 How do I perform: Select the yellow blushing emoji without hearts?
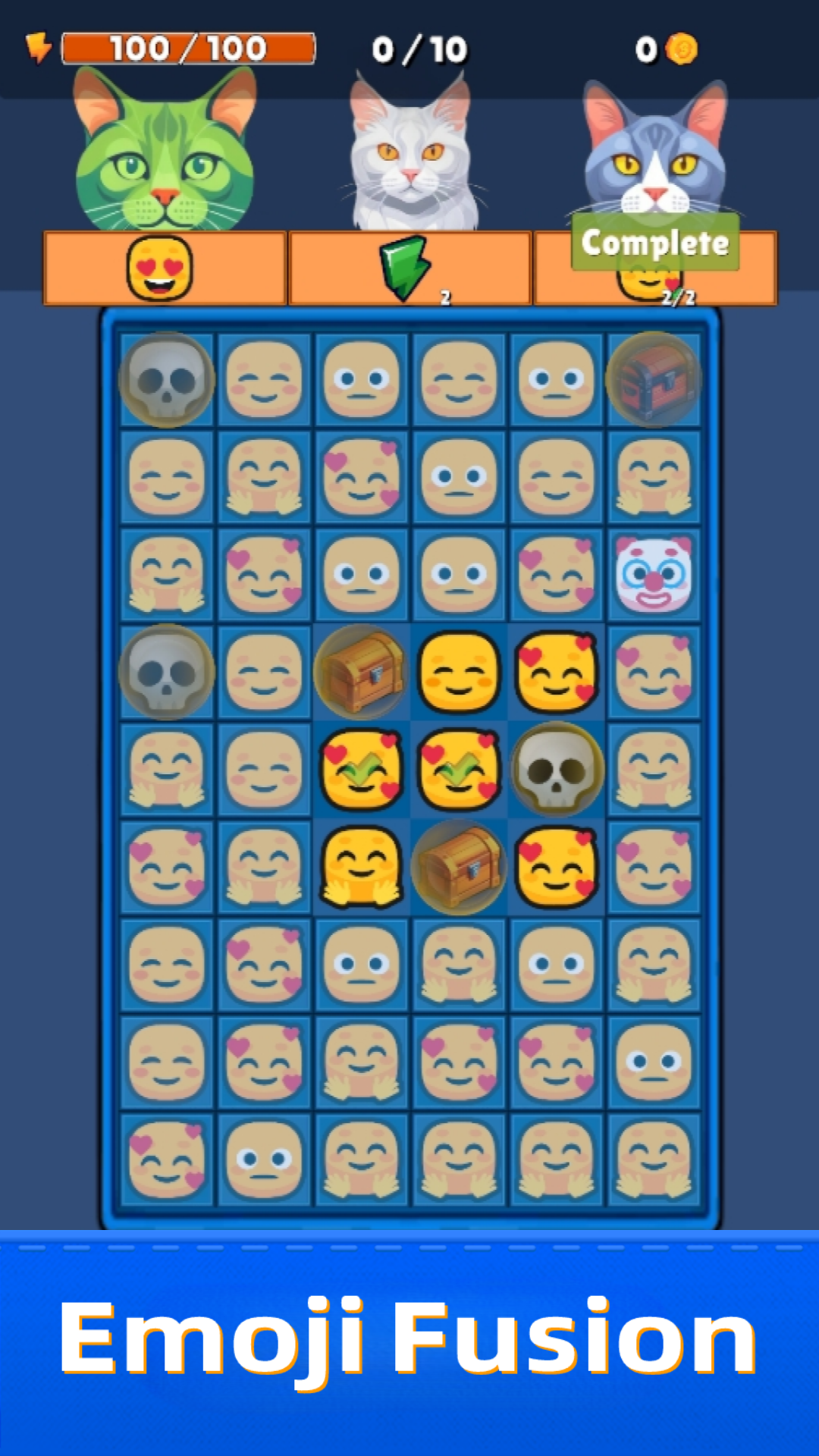(x=458, y=672)
